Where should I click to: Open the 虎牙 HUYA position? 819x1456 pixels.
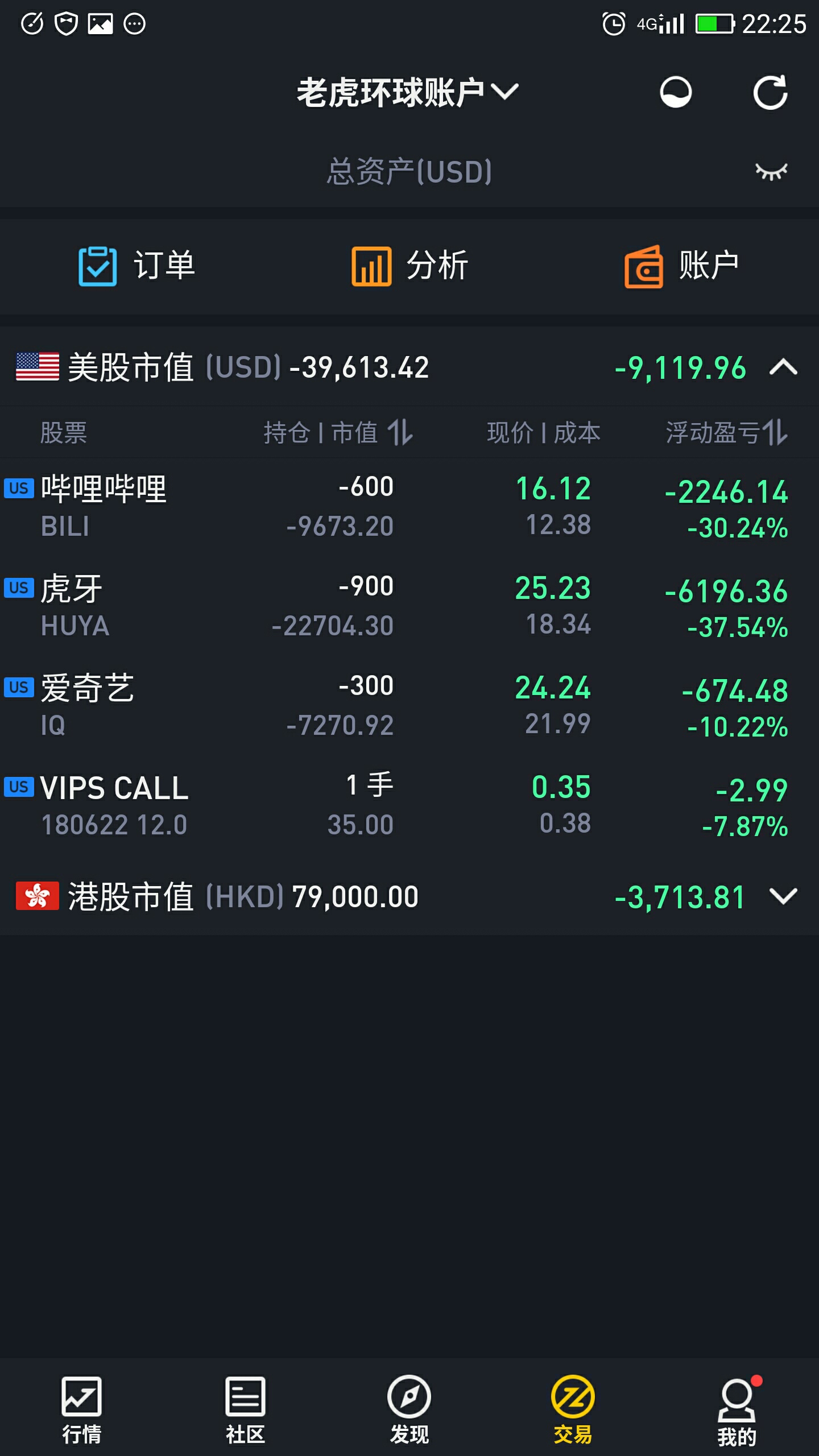pos(409,606)
